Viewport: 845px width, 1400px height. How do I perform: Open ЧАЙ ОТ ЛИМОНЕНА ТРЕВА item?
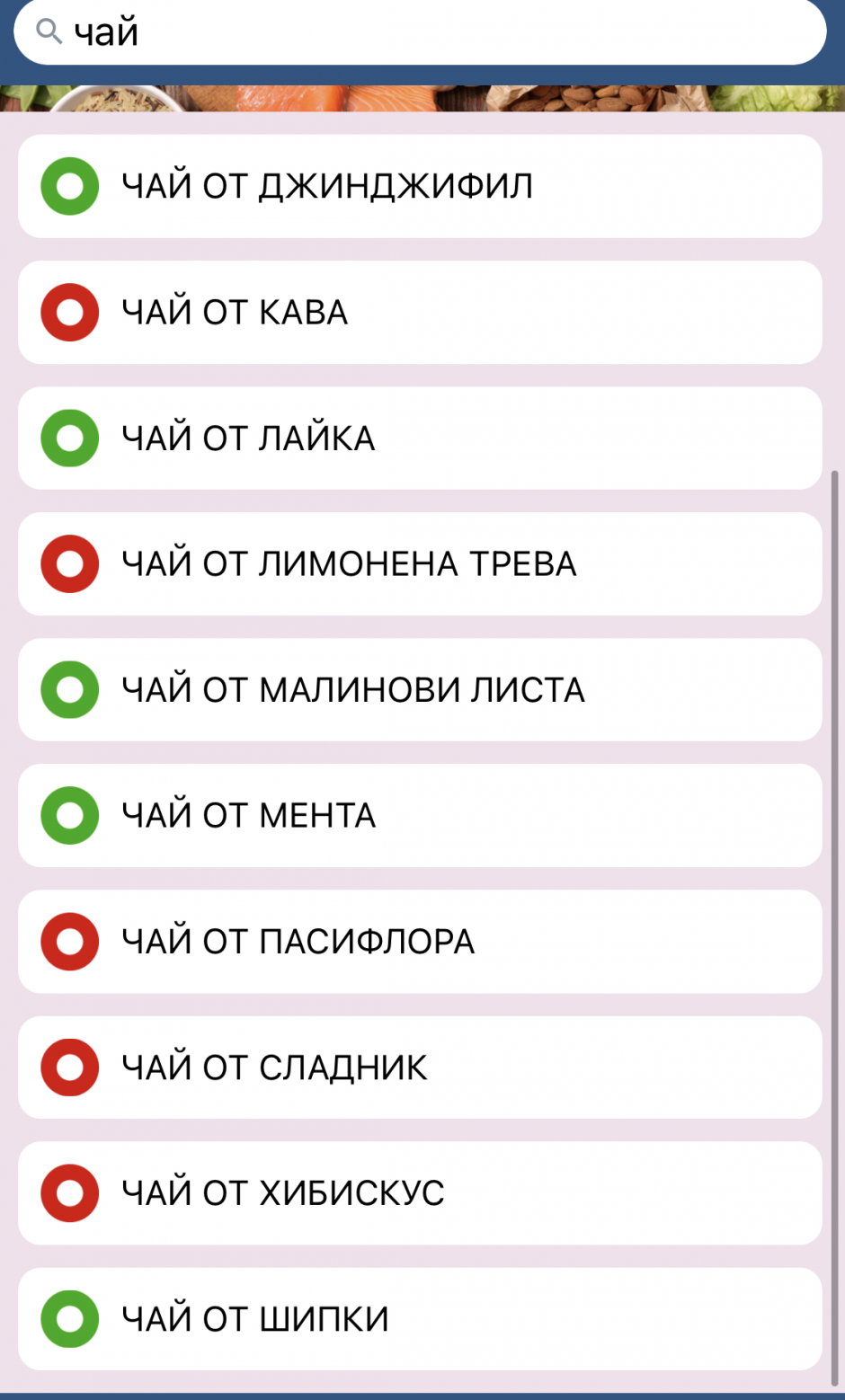(420, 563)
